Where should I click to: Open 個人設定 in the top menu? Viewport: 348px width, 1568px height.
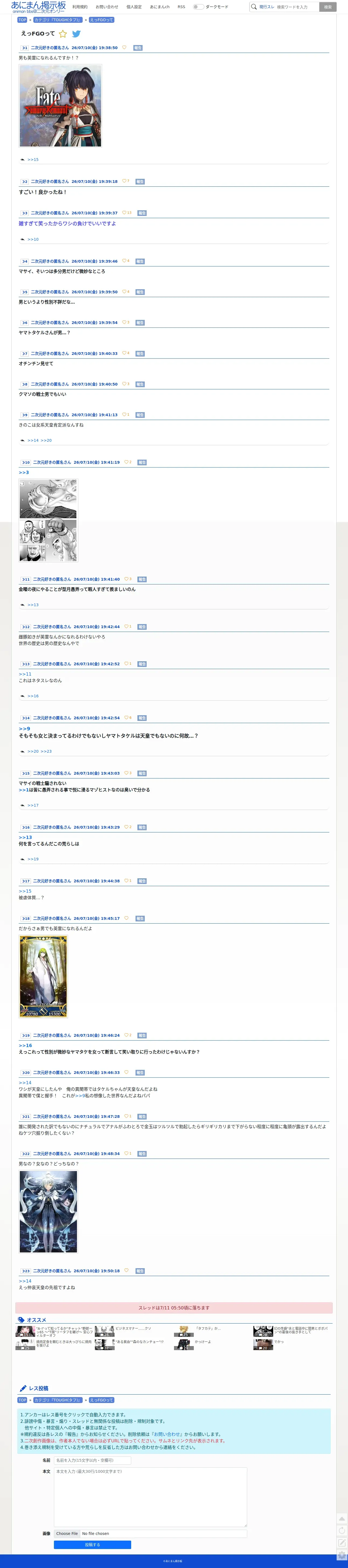point(134,7)
